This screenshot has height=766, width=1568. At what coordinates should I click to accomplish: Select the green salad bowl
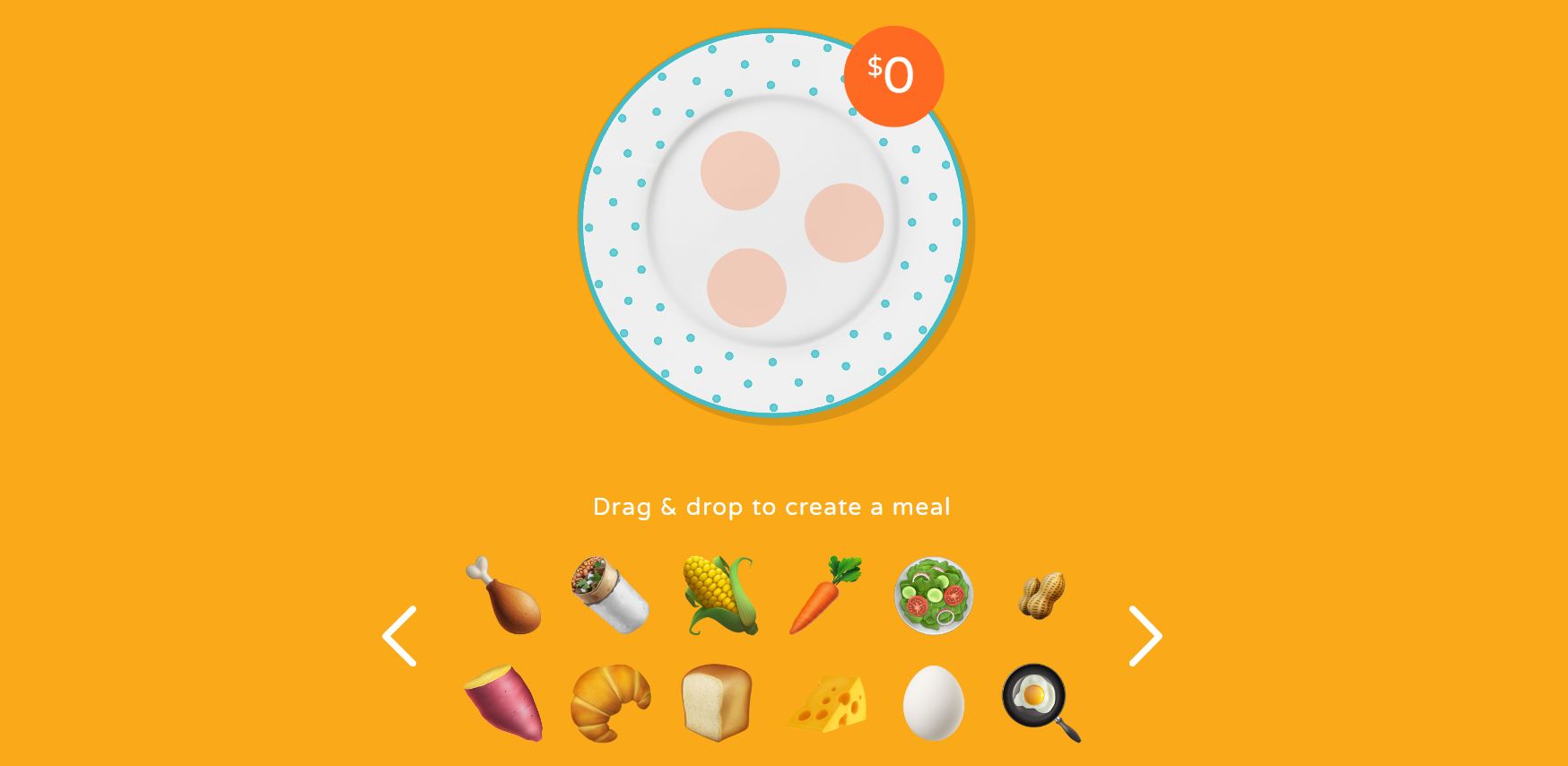coord(934,596)
